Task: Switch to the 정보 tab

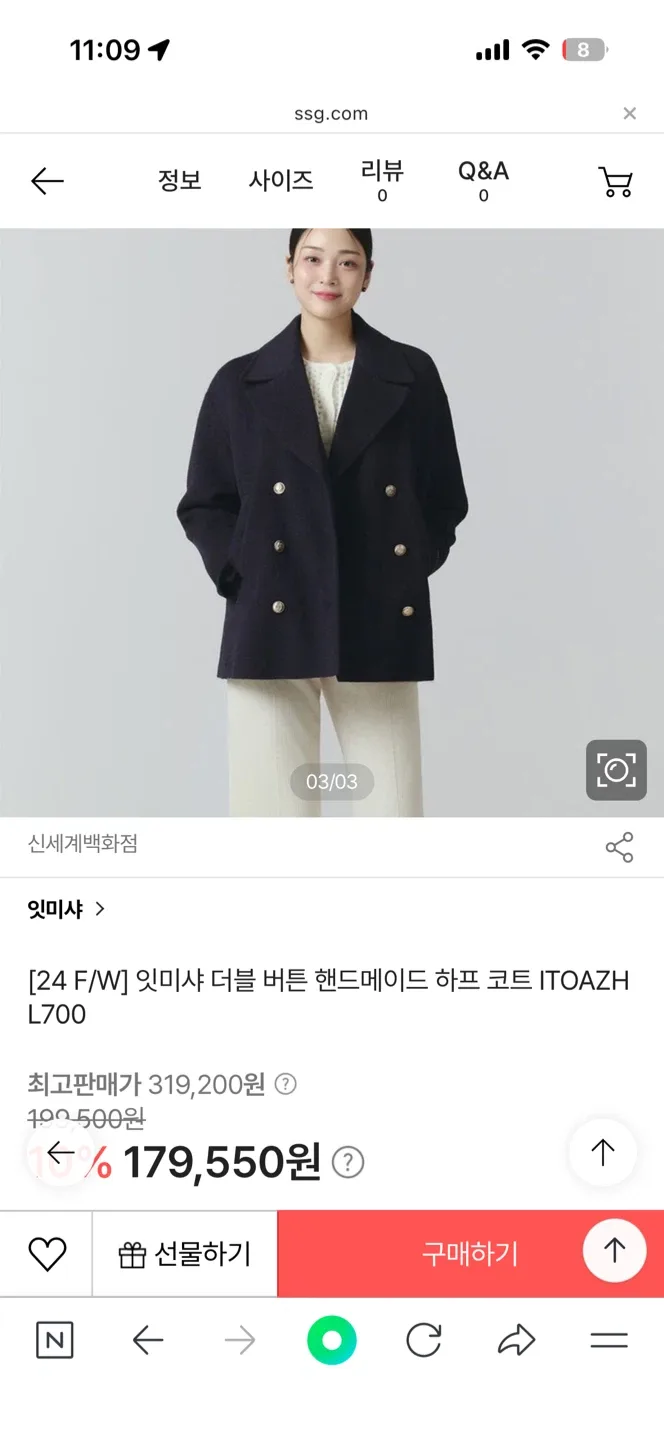Action: [x=180, y=181]
